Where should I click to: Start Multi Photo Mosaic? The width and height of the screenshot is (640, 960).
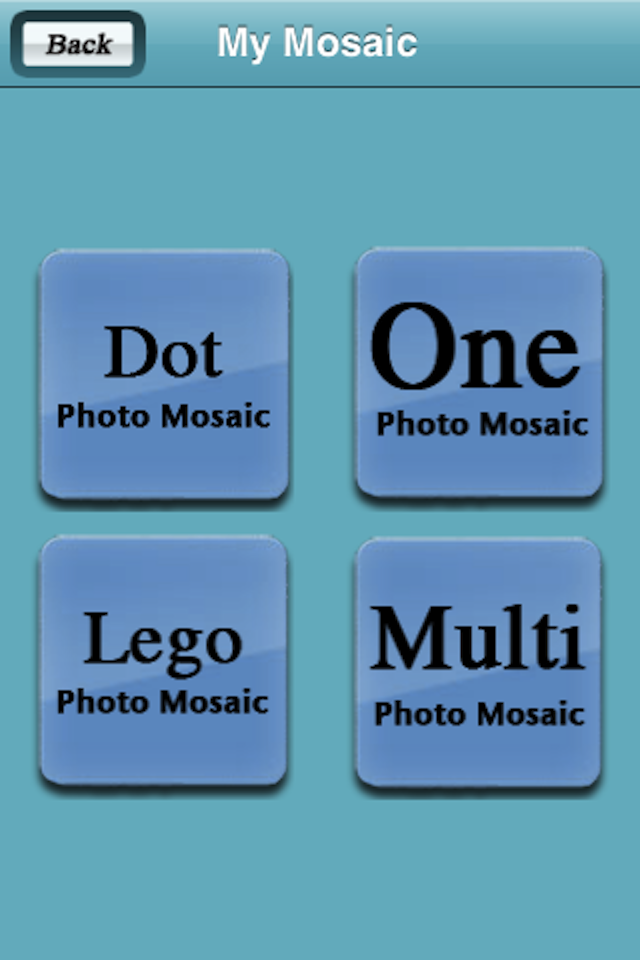click(478, 662)
